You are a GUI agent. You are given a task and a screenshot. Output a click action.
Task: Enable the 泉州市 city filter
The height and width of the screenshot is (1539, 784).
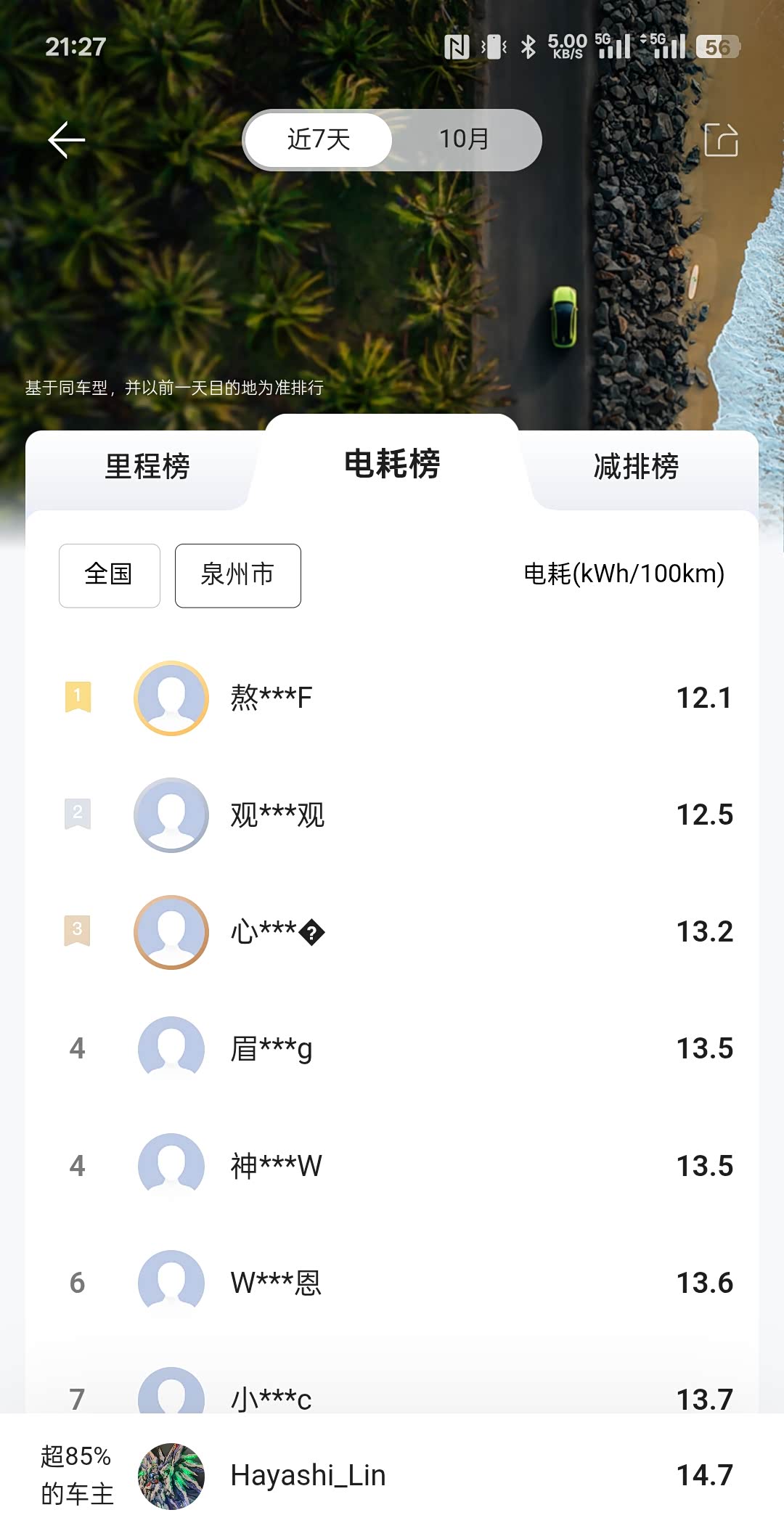tap(237, 575)
